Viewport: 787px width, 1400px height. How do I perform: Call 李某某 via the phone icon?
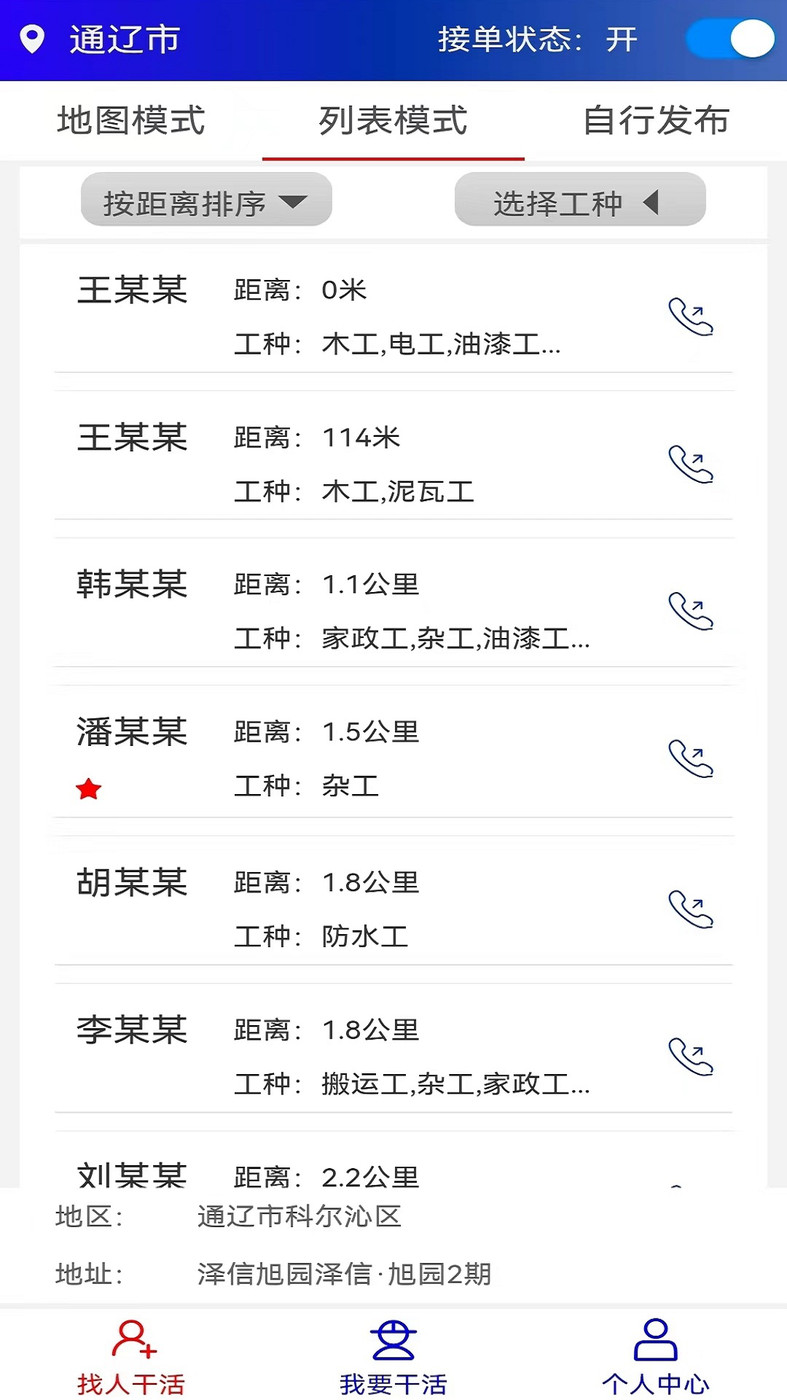pos(689,1056)
